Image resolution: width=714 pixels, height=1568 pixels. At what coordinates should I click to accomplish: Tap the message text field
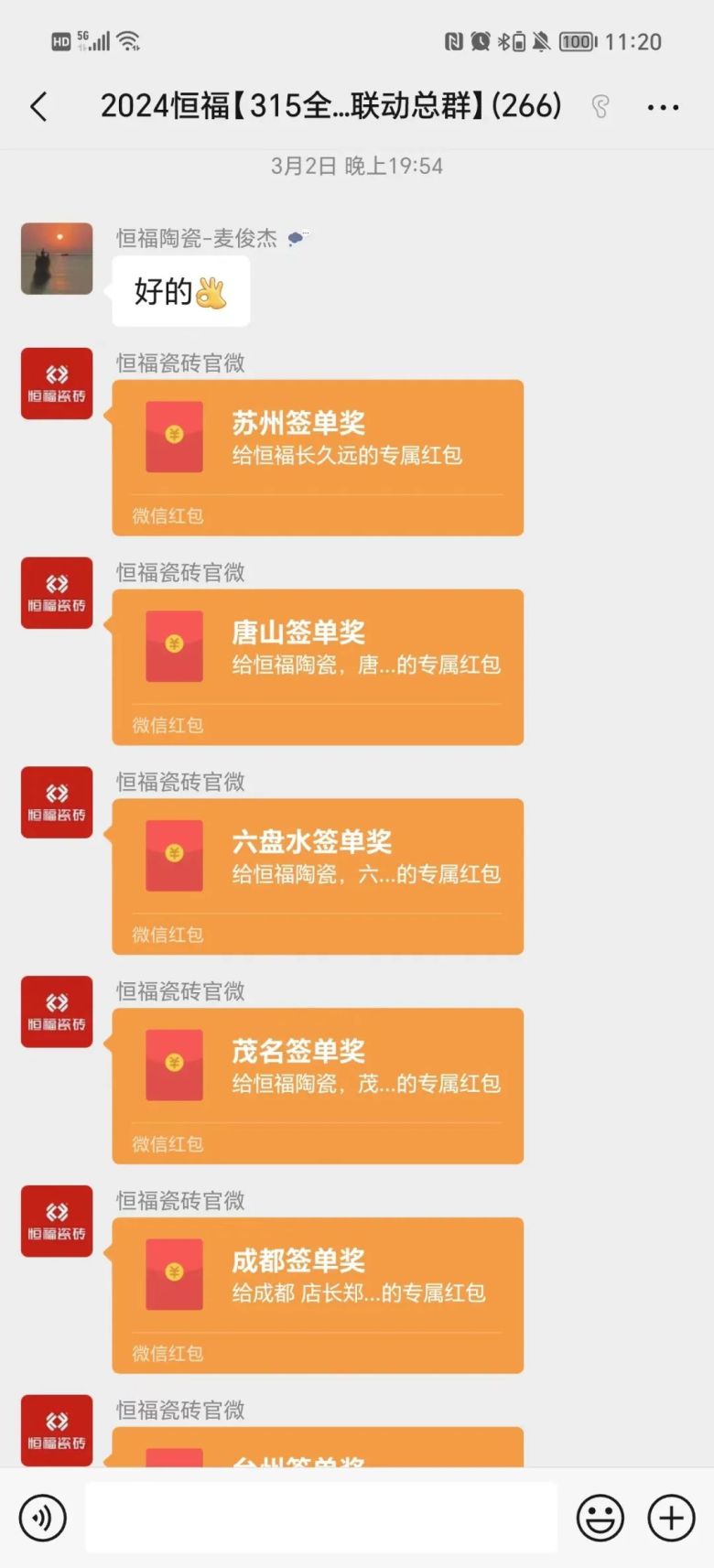(x=321, y=1518)
